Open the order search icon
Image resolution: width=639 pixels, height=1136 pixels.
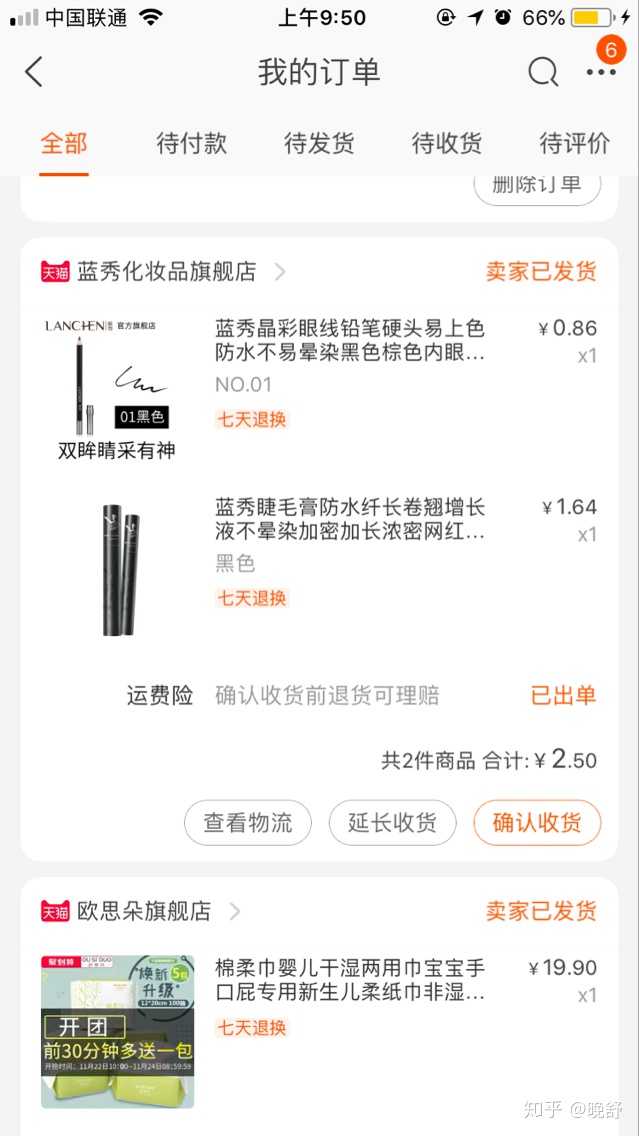coord(543,72)
